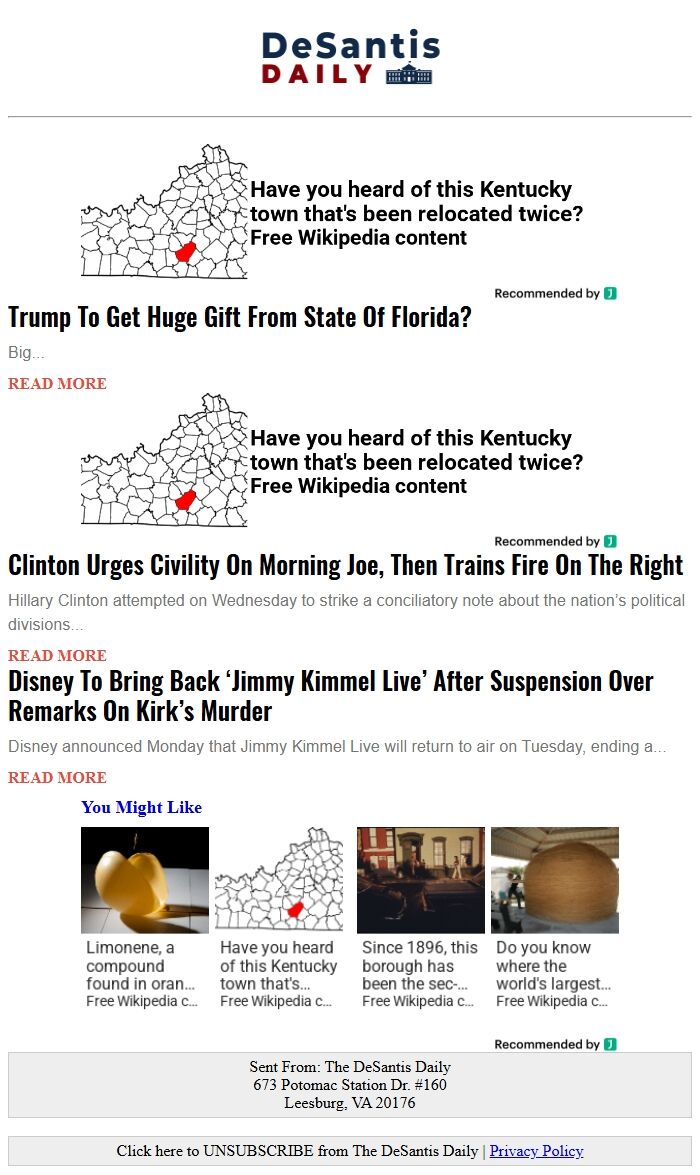The height and width of the screenshot is (1175, 700).
Task: Open READ MORE under Trump gift article
Action: [57, 384]
